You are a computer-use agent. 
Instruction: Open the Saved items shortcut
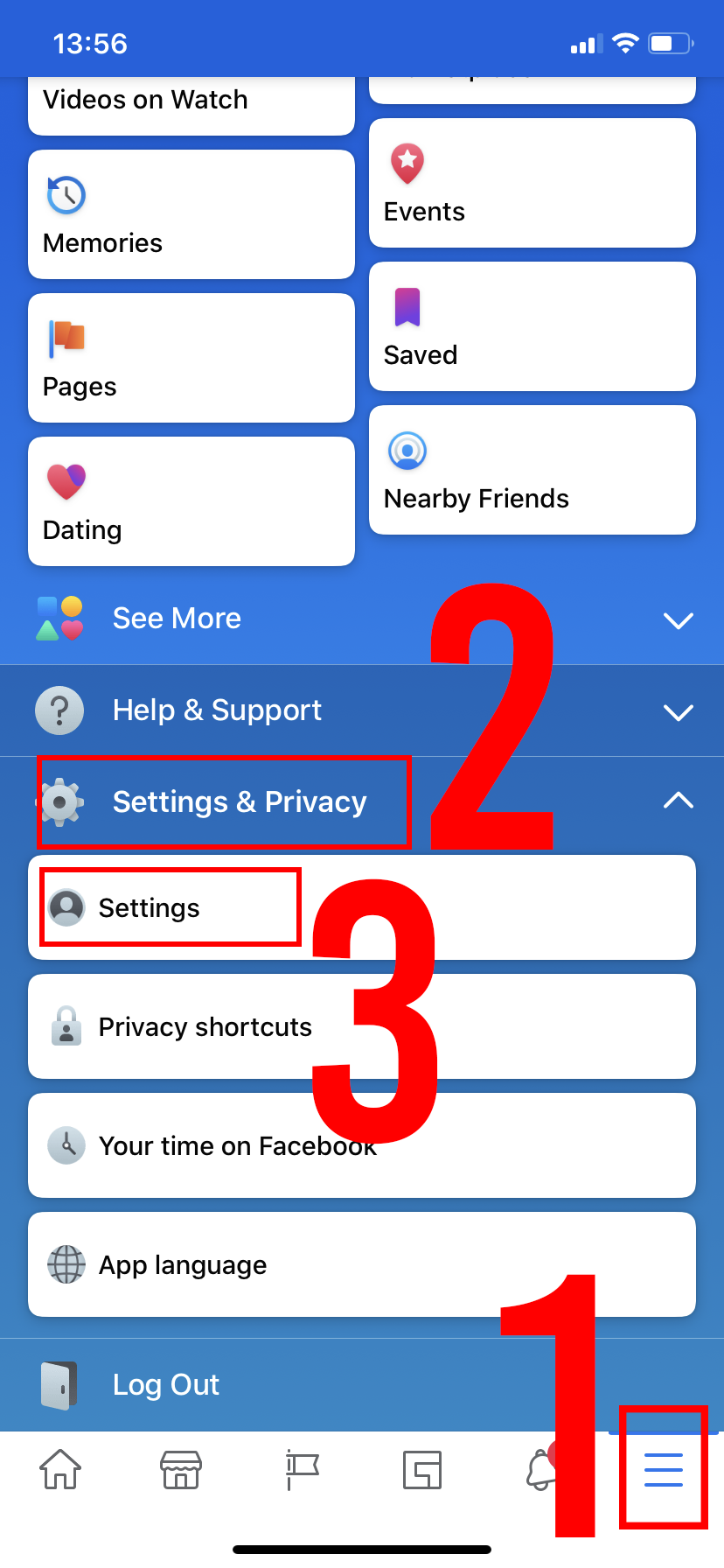(531, 325)
